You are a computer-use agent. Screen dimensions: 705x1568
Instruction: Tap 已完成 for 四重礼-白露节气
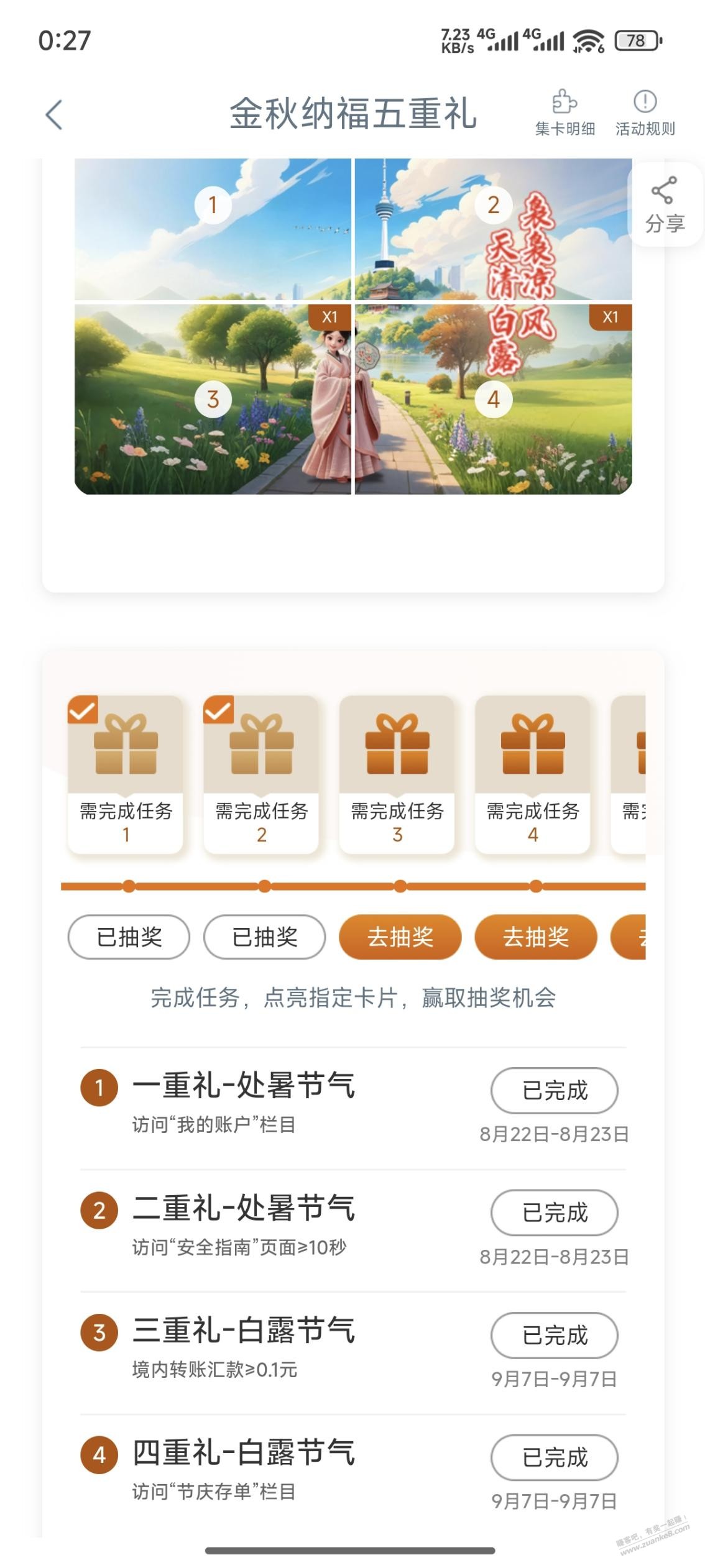click(554, 1457)
